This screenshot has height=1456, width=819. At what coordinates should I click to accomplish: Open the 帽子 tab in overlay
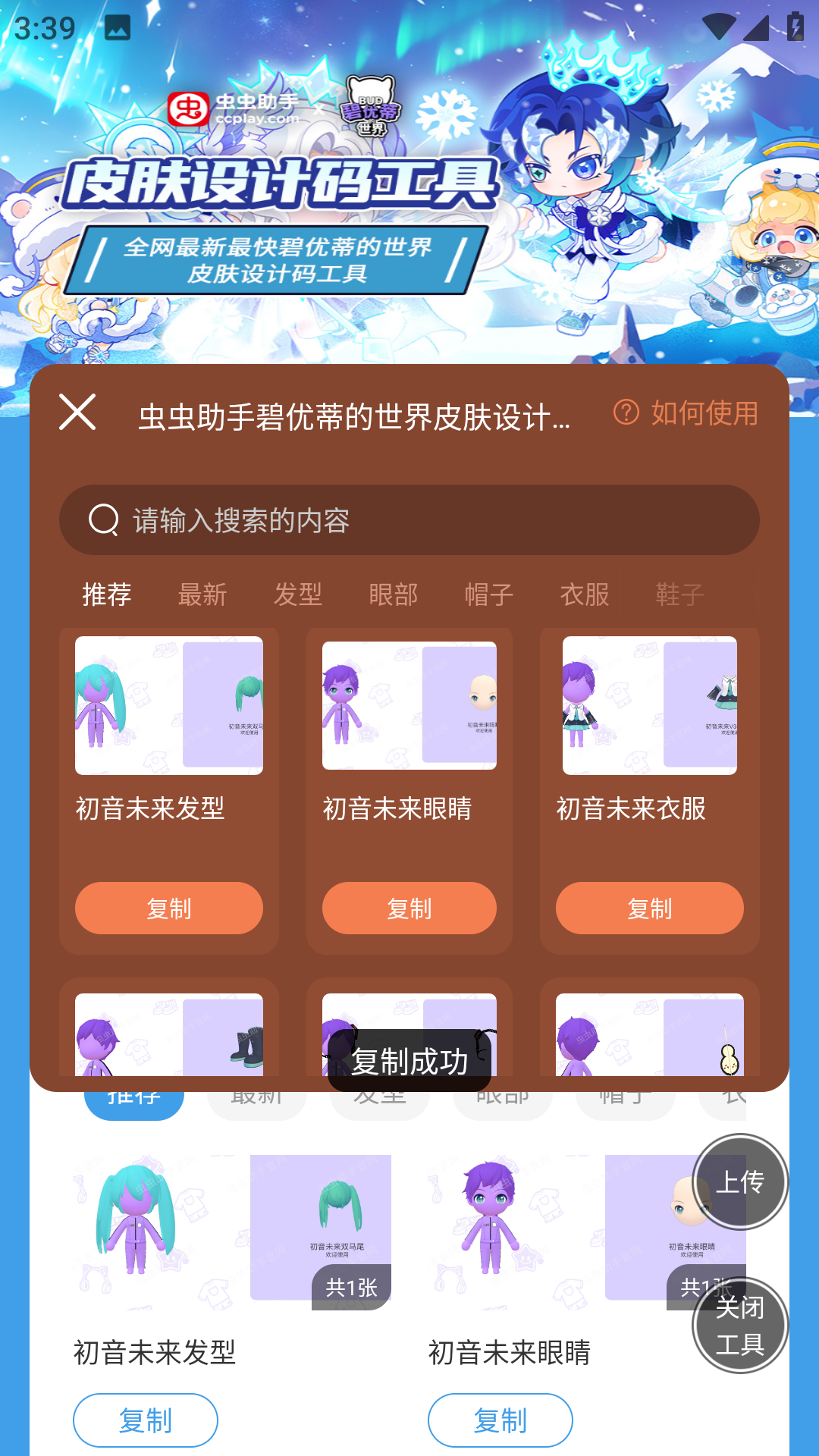coord(489,595)
